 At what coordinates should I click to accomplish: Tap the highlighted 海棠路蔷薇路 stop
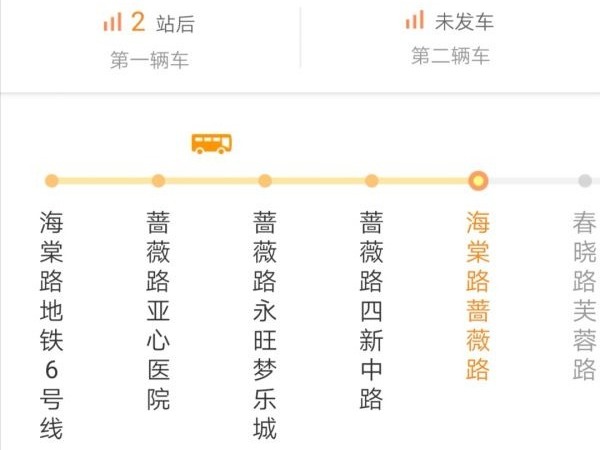[x=478, y=295]
